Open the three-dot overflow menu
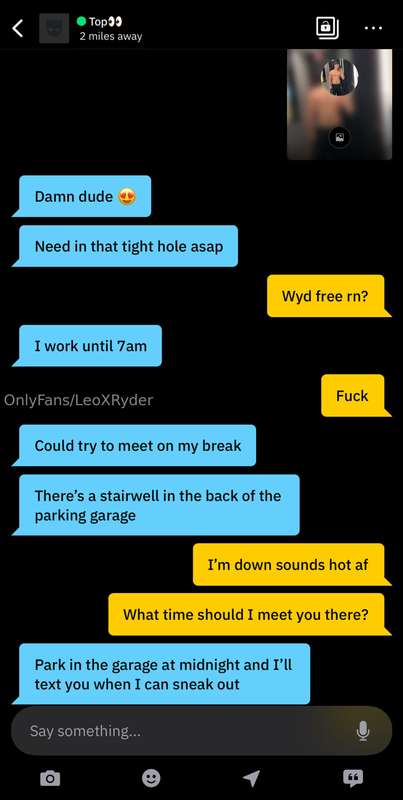Screen dimensions: 403x800 [373, 29]
